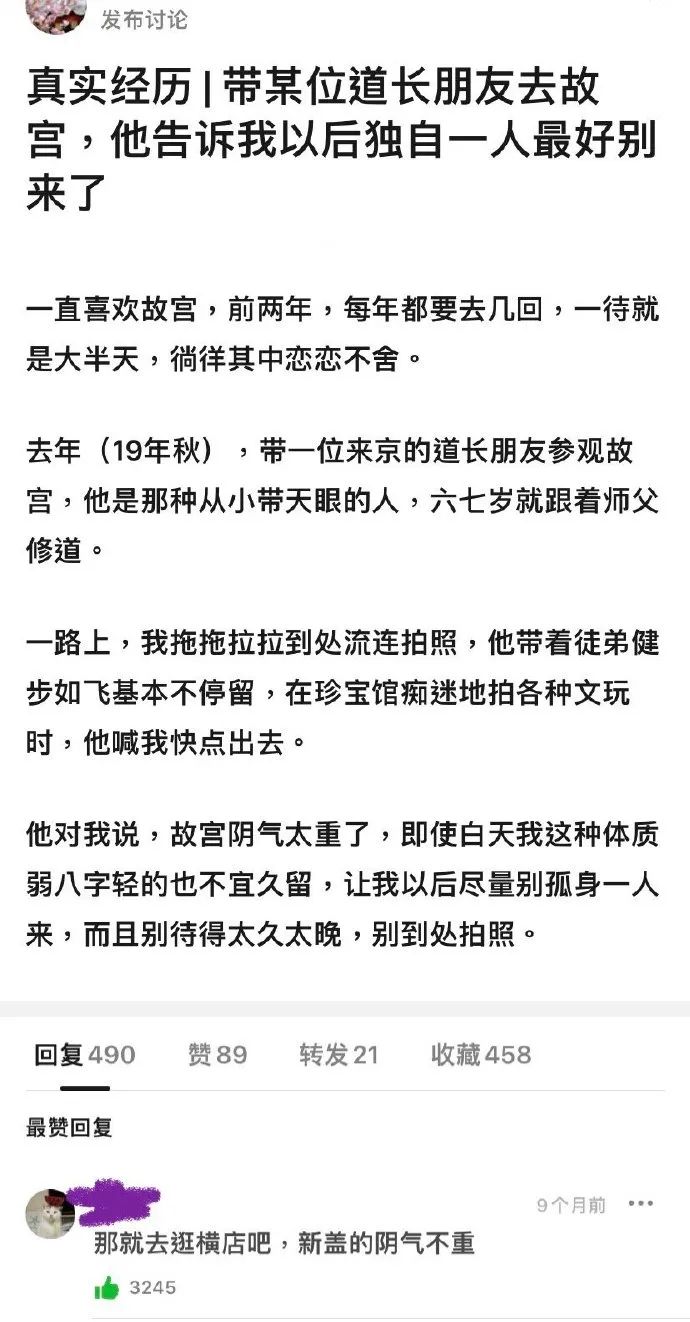Image resolution: width=690 pixels, height=1322 pixels.
Task: Switch to the 回复 490 tab
Action: point(84,1054)
